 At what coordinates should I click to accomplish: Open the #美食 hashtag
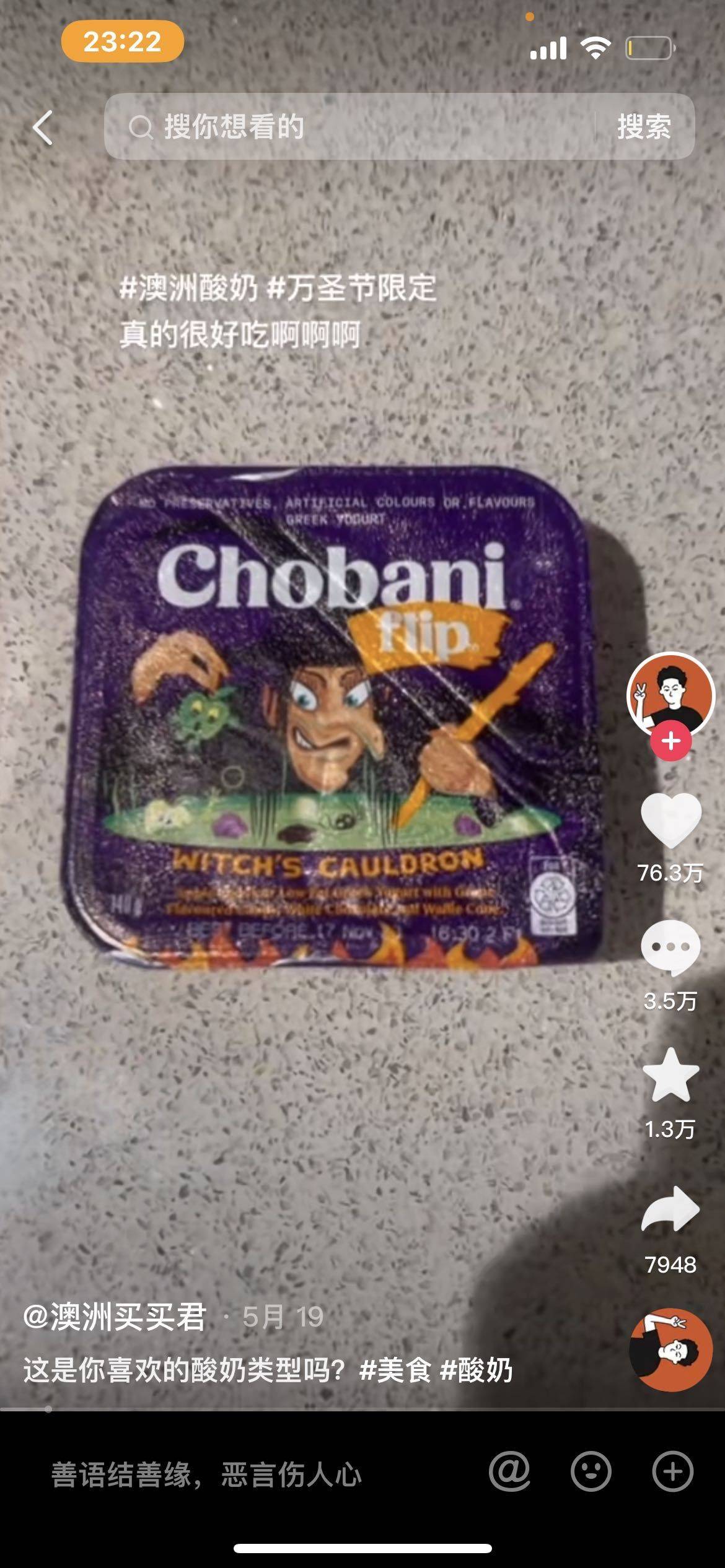(395, 1370)
